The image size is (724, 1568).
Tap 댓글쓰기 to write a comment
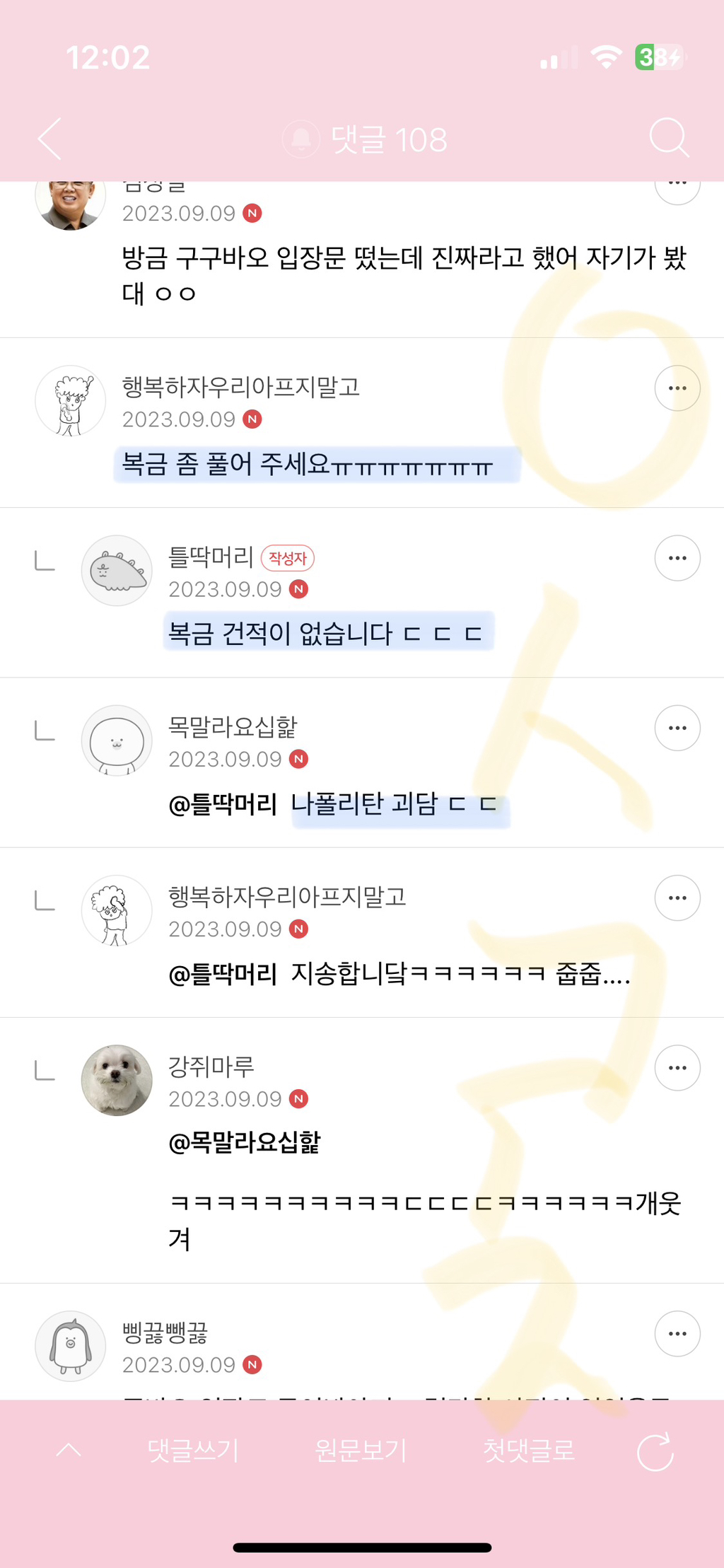coord(192,1451)
